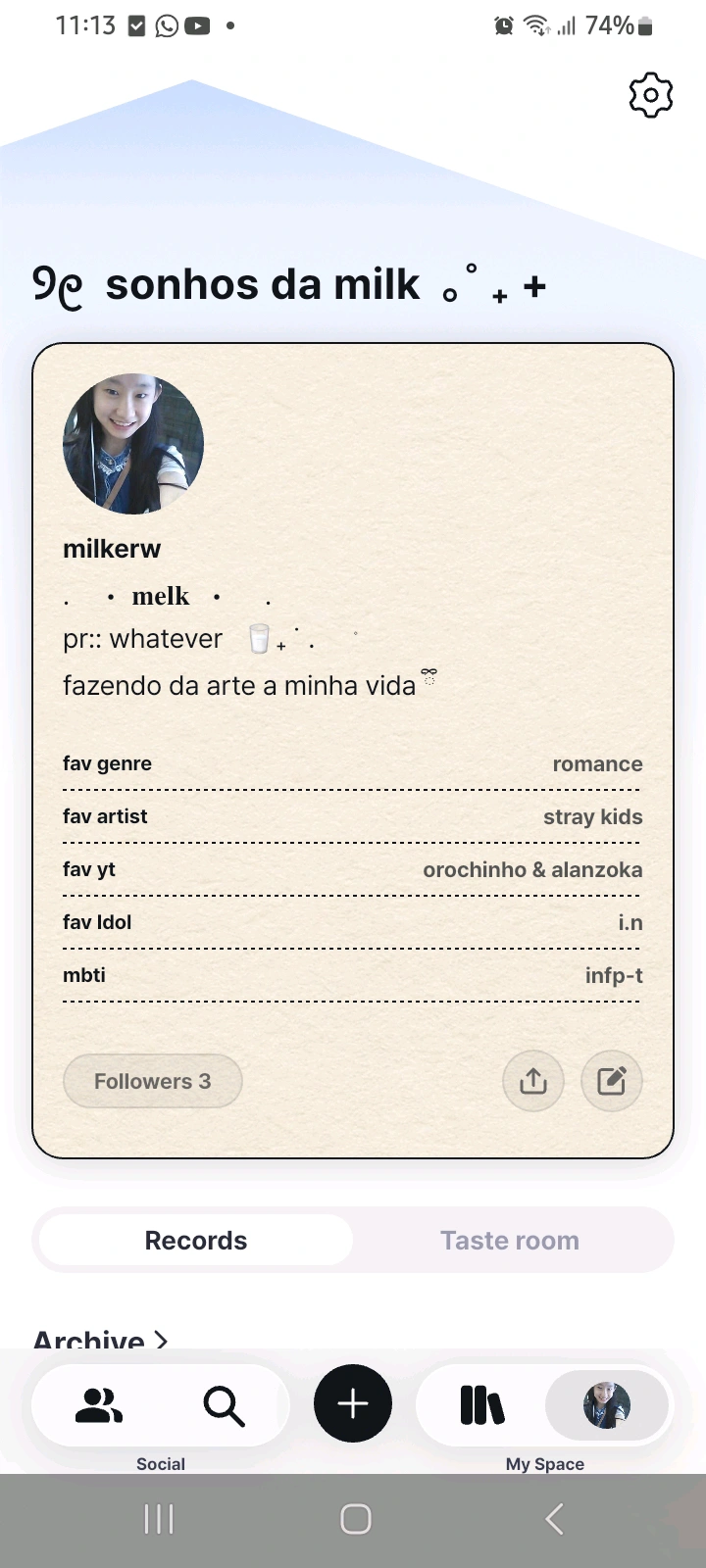
Task: Tap the profile picture on the card
Action: coord(133,444)
